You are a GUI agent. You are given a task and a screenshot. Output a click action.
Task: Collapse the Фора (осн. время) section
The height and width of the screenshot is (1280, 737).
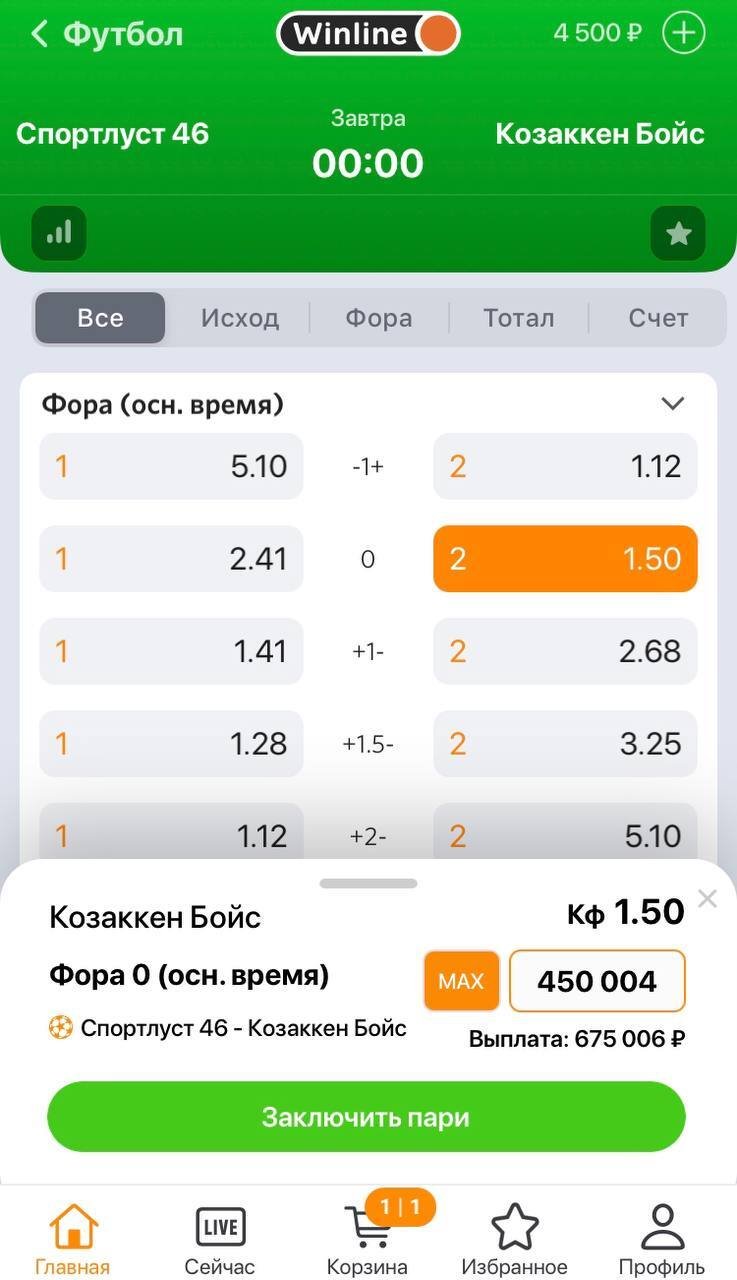[673, 404]
